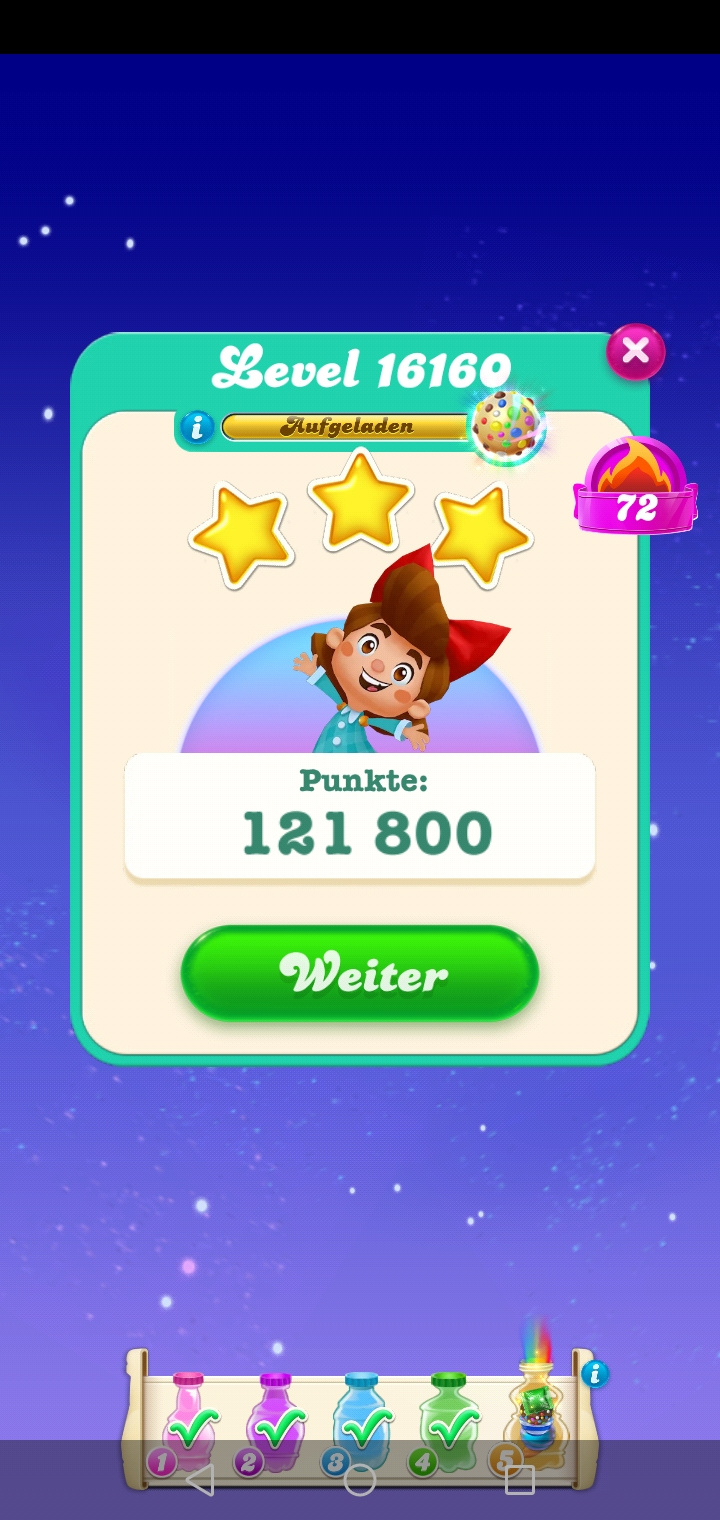Viewport: 720px width, 1520px height.
Task: Tap the green Weiter button
Action: point(360,973)
